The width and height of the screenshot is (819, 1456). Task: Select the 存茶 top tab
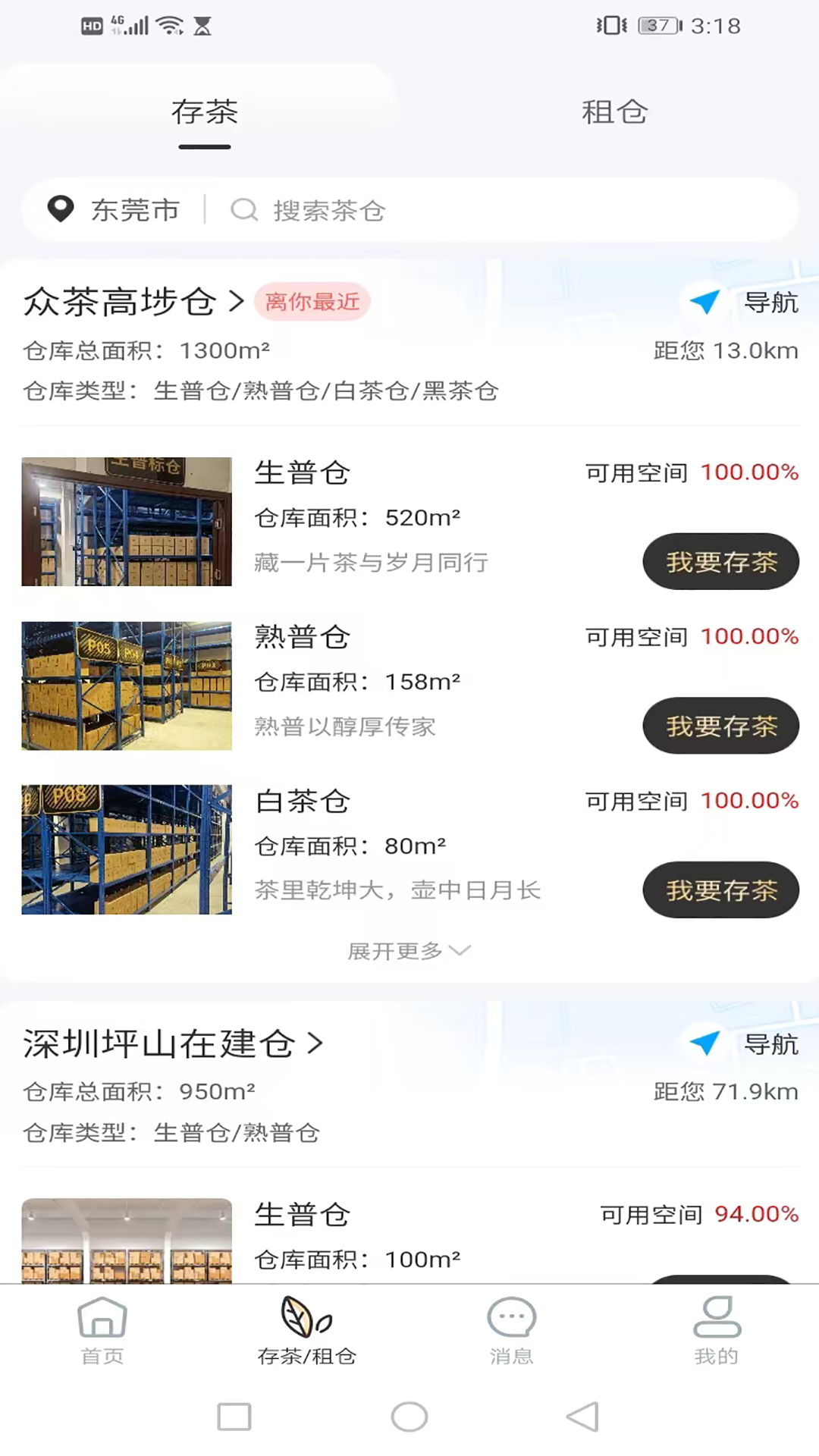[x=205, y=112]
